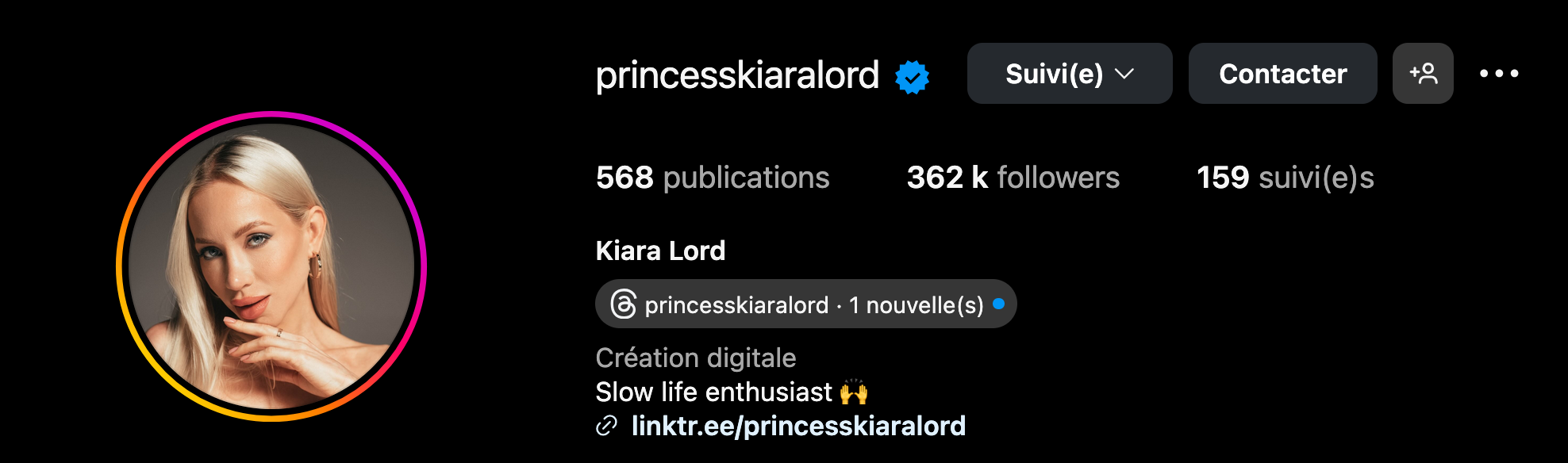Open similar account suggestions icon
Image resolution: width=1568 pixels, height=463 pixels.
1423,74
